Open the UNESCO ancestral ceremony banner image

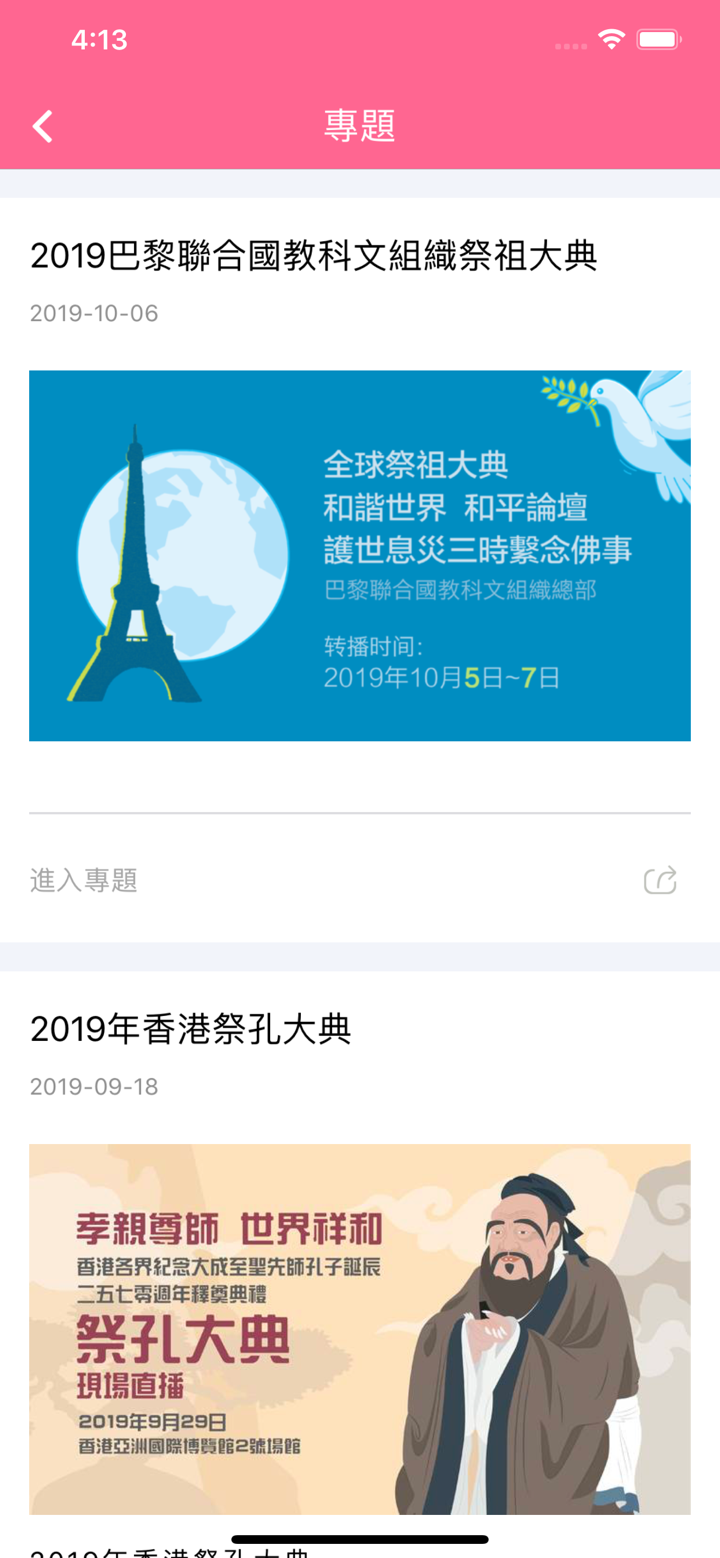pyautogui.click(x=360, y=555)
